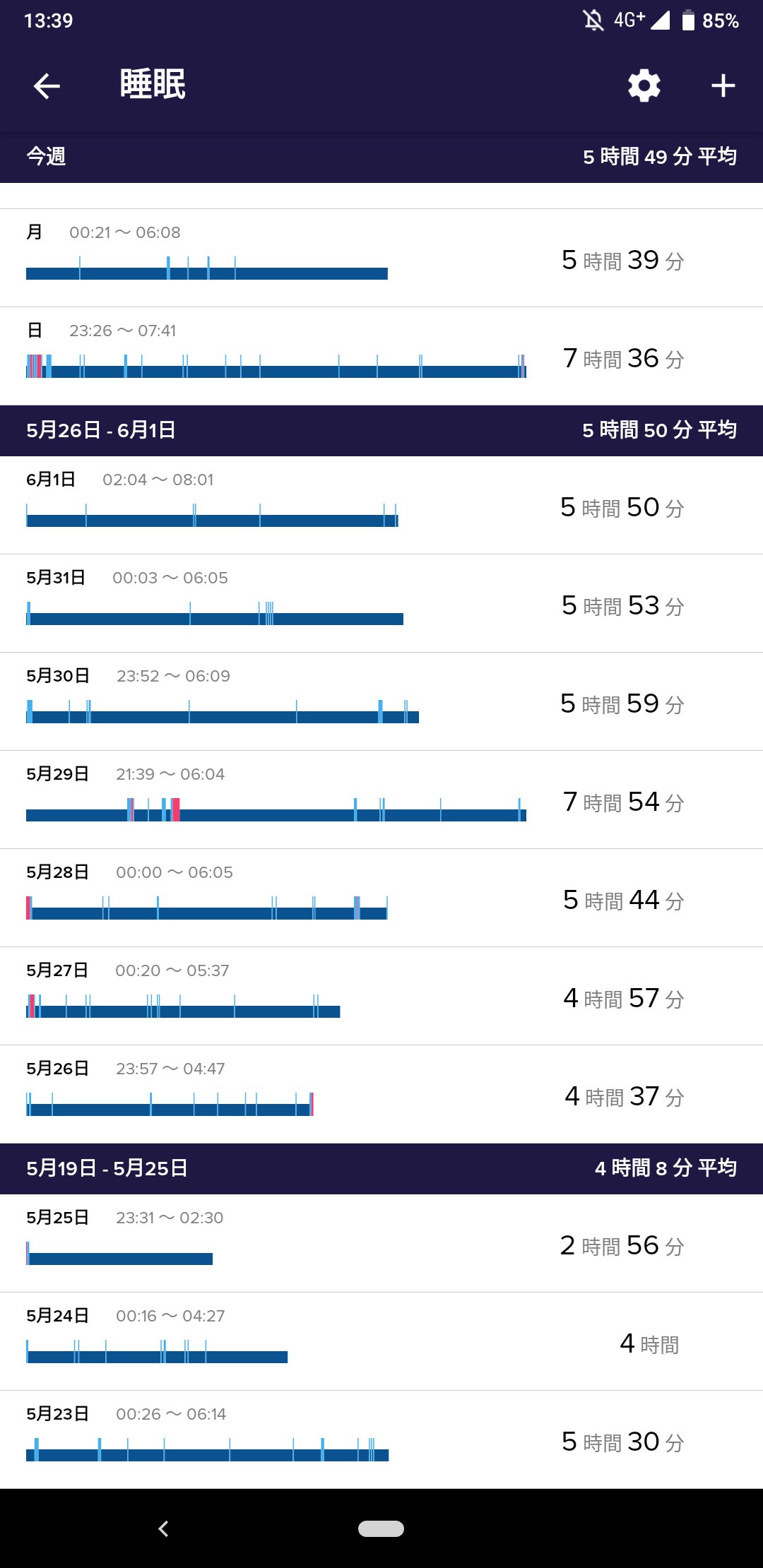Tap the back arrow beside 睡眠 title

45,85
